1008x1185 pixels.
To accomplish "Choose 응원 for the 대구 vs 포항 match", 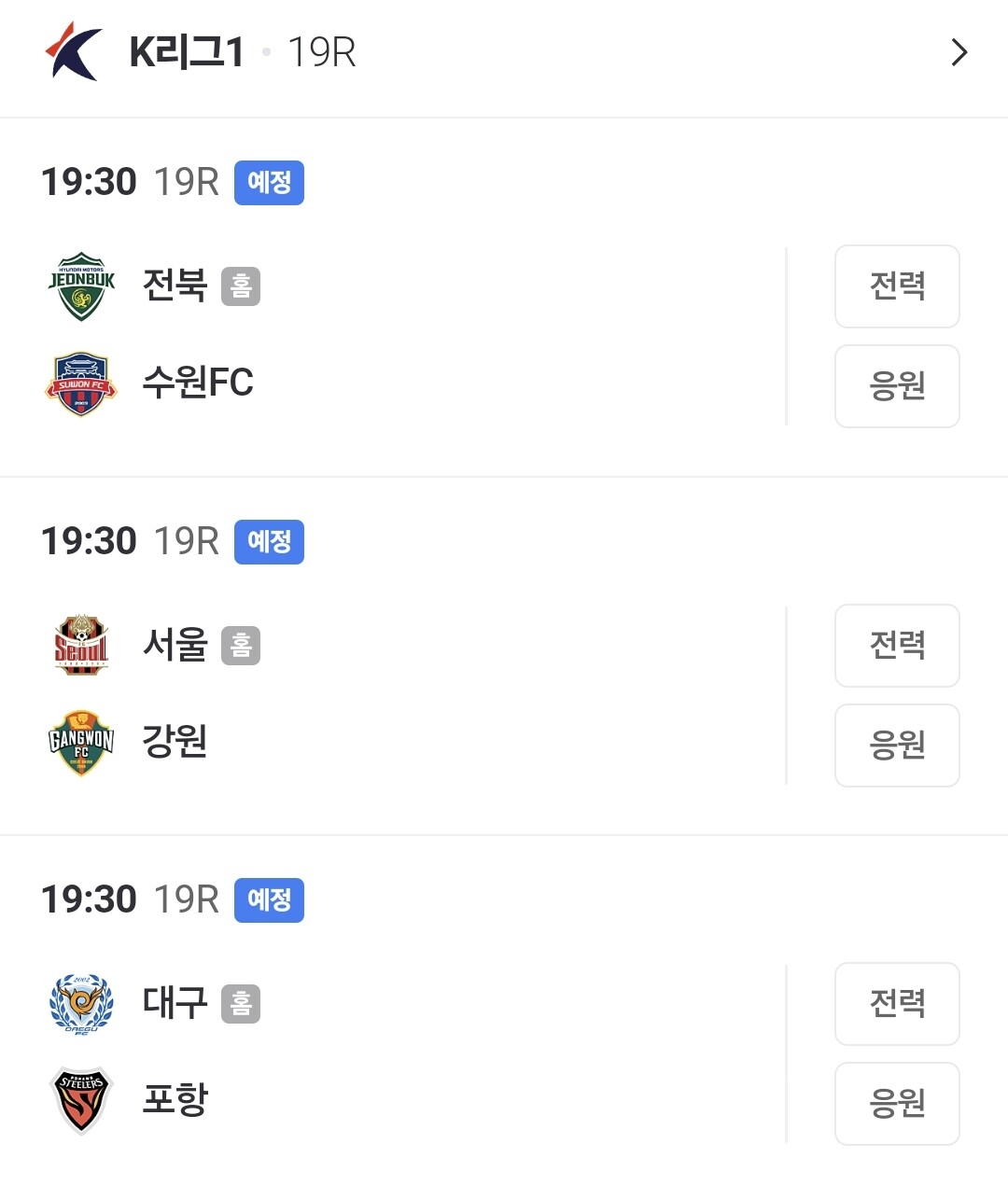I will click(896, 1104).
